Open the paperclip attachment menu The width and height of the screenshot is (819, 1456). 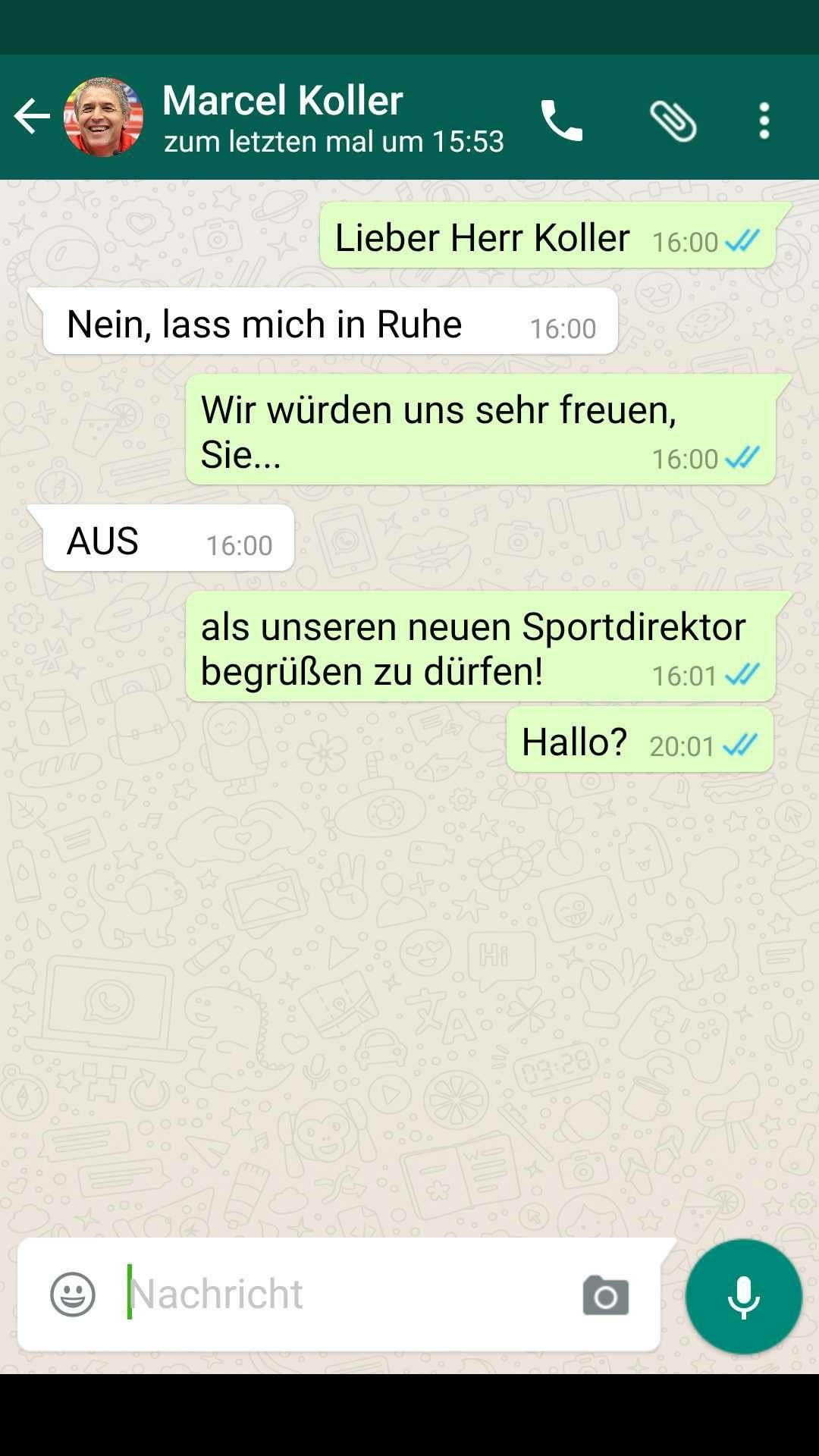673,120
